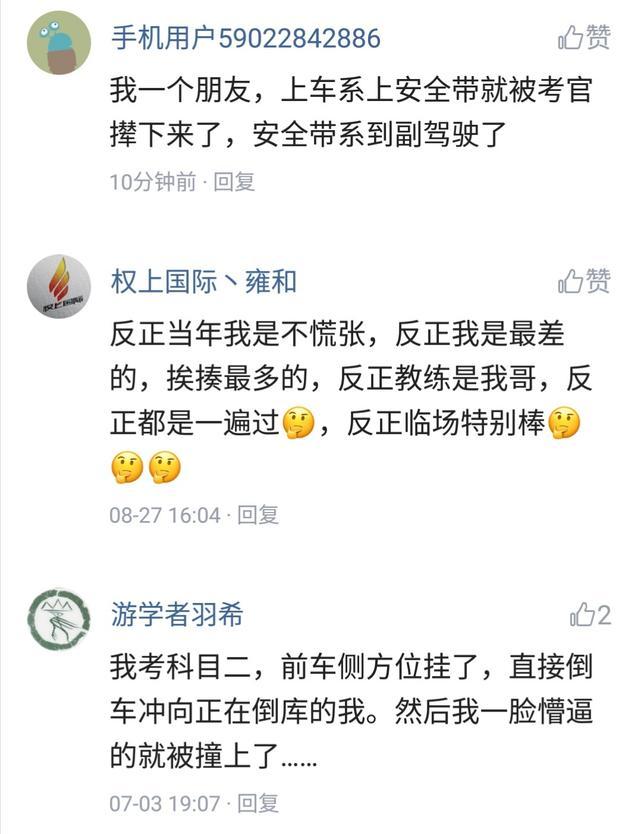Like 游学者羽希's comment
The width and height of the screenshot is (640, 834).
click(589, 615)
